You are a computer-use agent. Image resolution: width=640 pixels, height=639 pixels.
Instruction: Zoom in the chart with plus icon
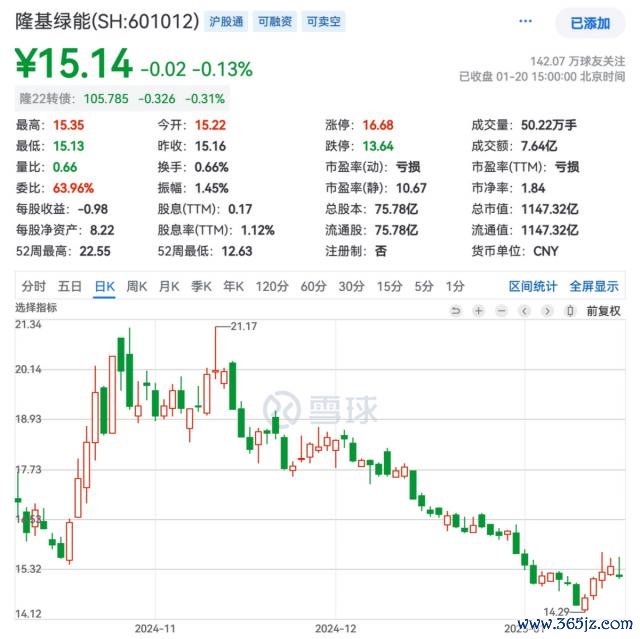(479, 311)
